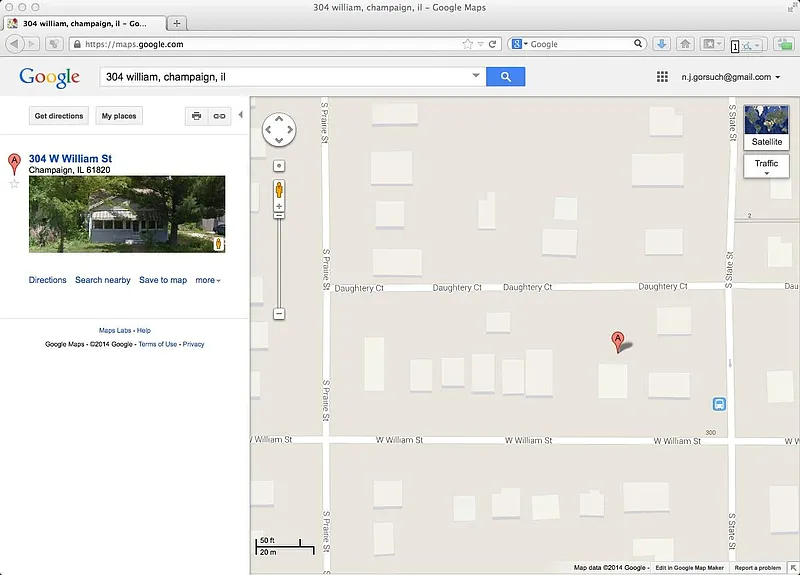The height and width of the screenshot is (575, 800).
Task: Tap the Directions link
Action: click(x=47, y=280)
